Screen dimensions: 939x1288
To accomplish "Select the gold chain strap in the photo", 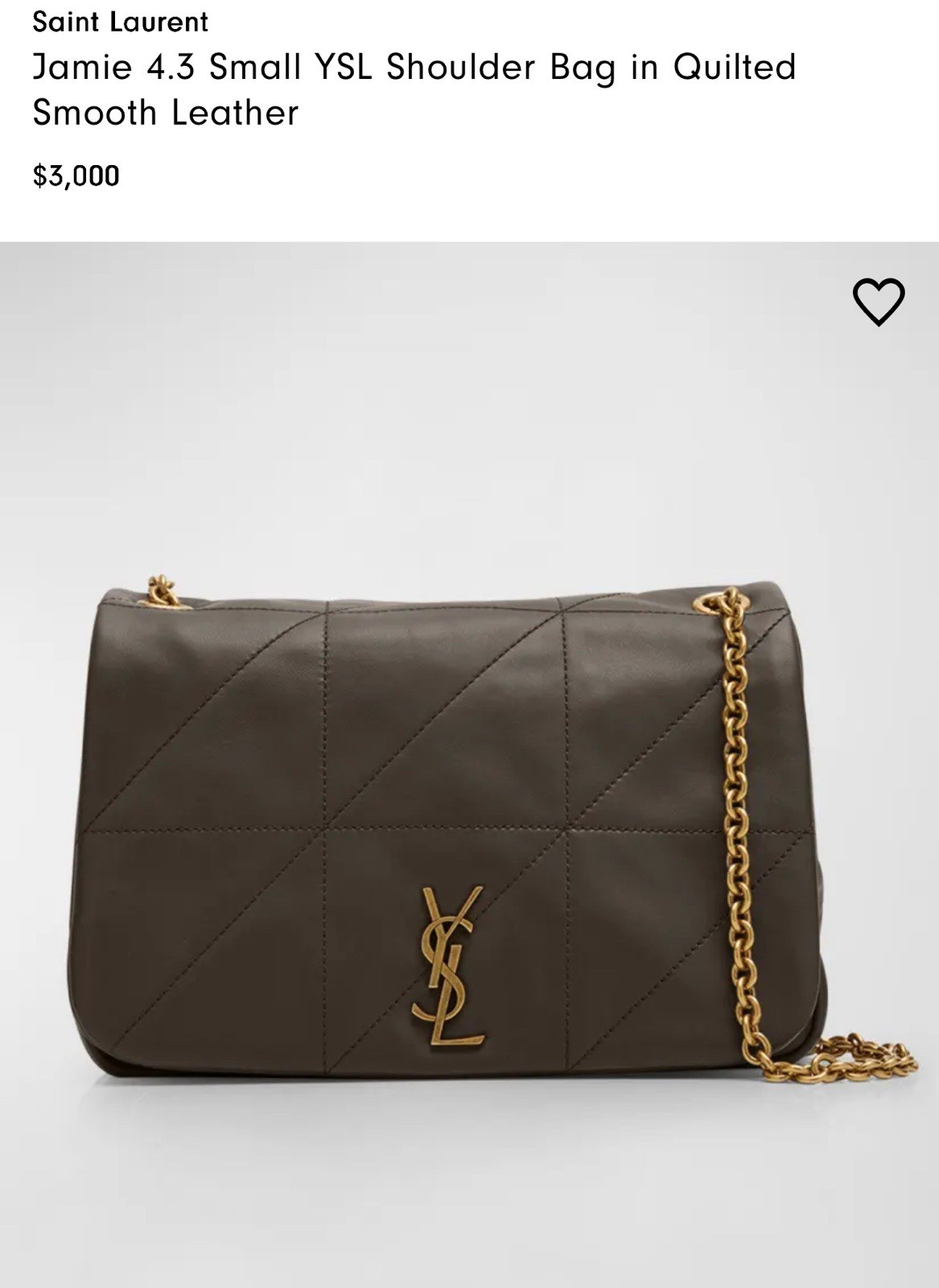I will pos(740,805).
